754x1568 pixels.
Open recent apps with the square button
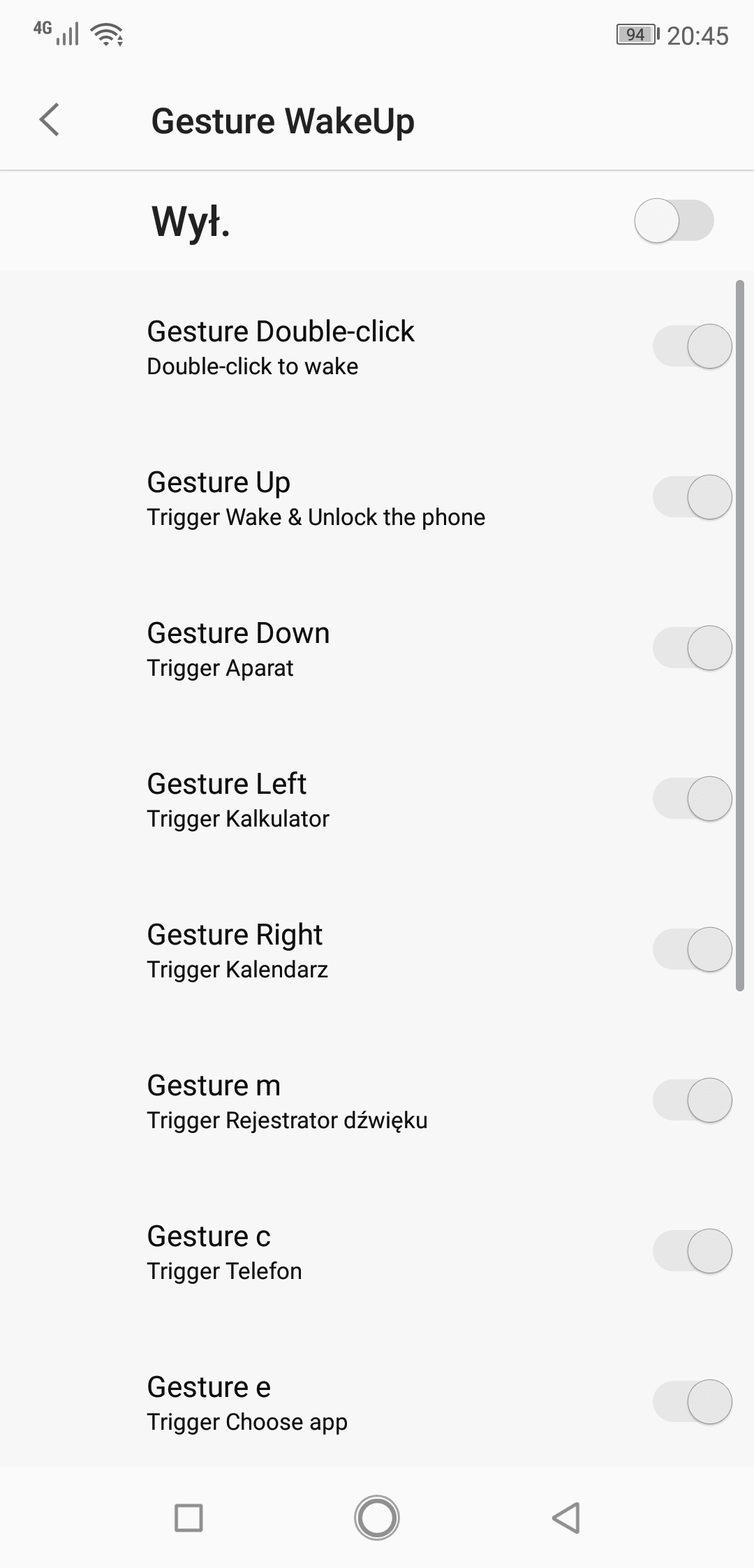[x=188, y=1518]
